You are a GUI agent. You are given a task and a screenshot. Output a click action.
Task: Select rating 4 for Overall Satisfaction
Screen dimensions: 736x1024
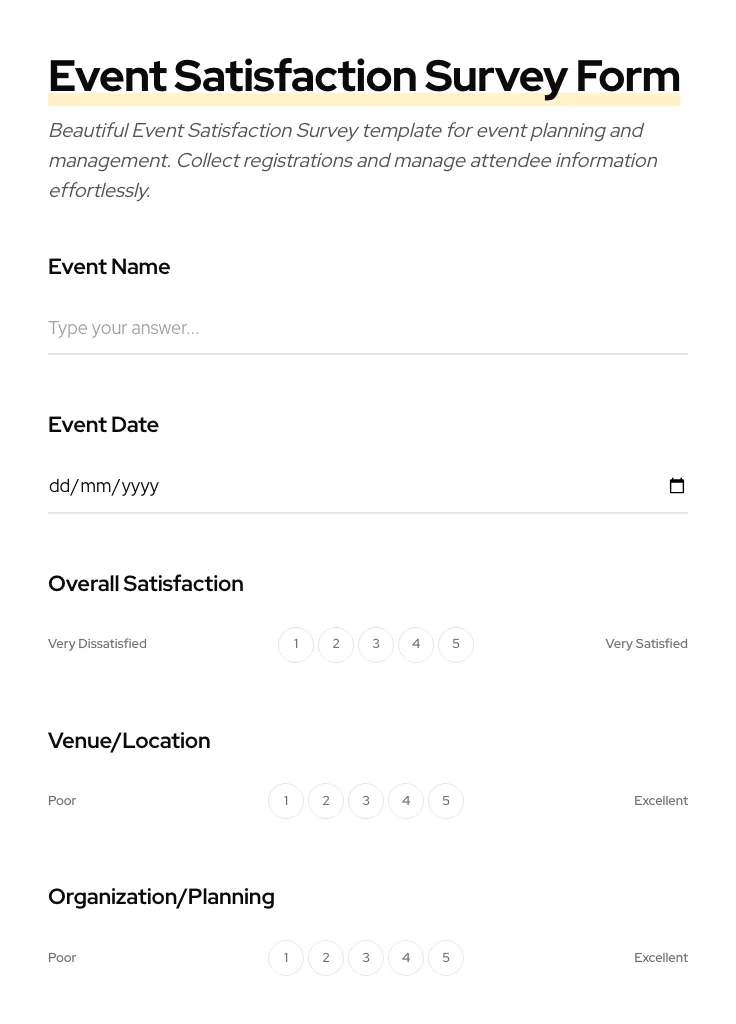point(416,644)
